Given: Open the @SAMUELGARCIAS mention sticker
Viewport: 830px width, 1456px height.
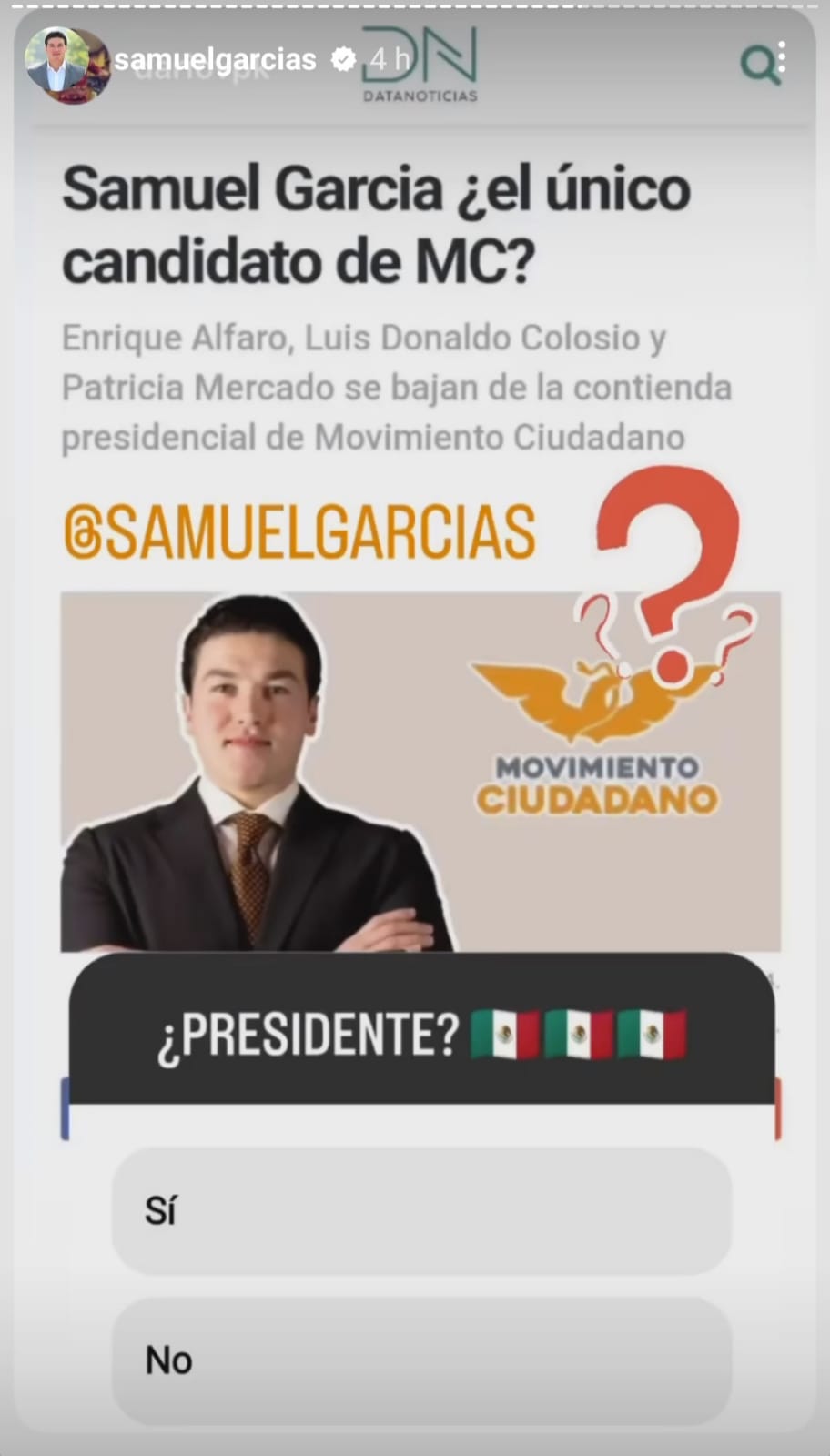Looking at the screenshot, I should (x=299, y=531).
